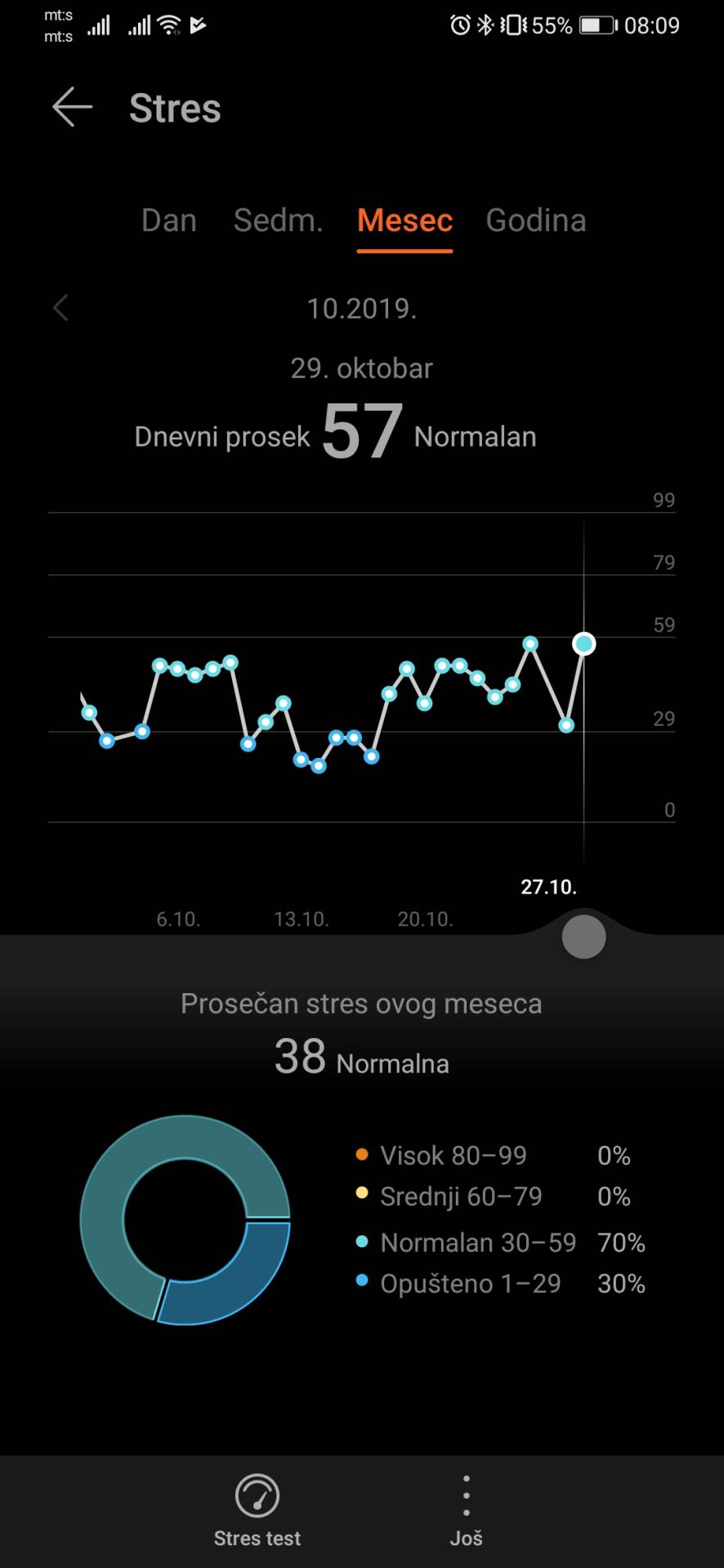Screen dimensions: 724x1568
Task: Go to previous month with left chevron
Action: point(59,308)
